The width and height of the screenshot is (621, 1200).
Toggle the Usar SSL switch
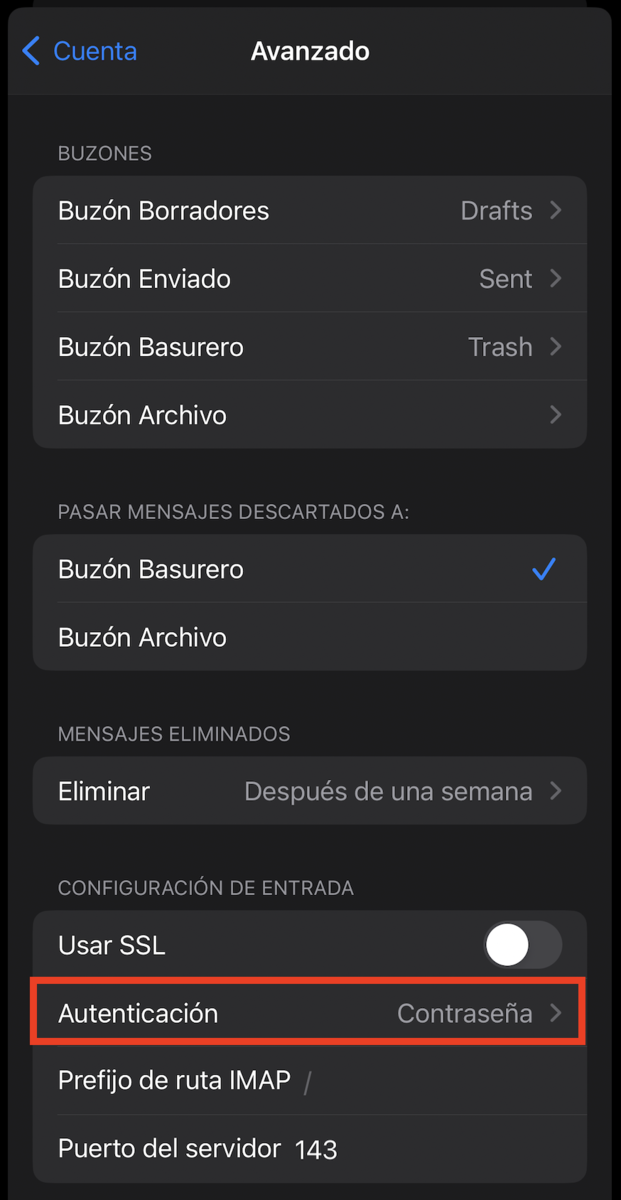[x=522, y=945]
